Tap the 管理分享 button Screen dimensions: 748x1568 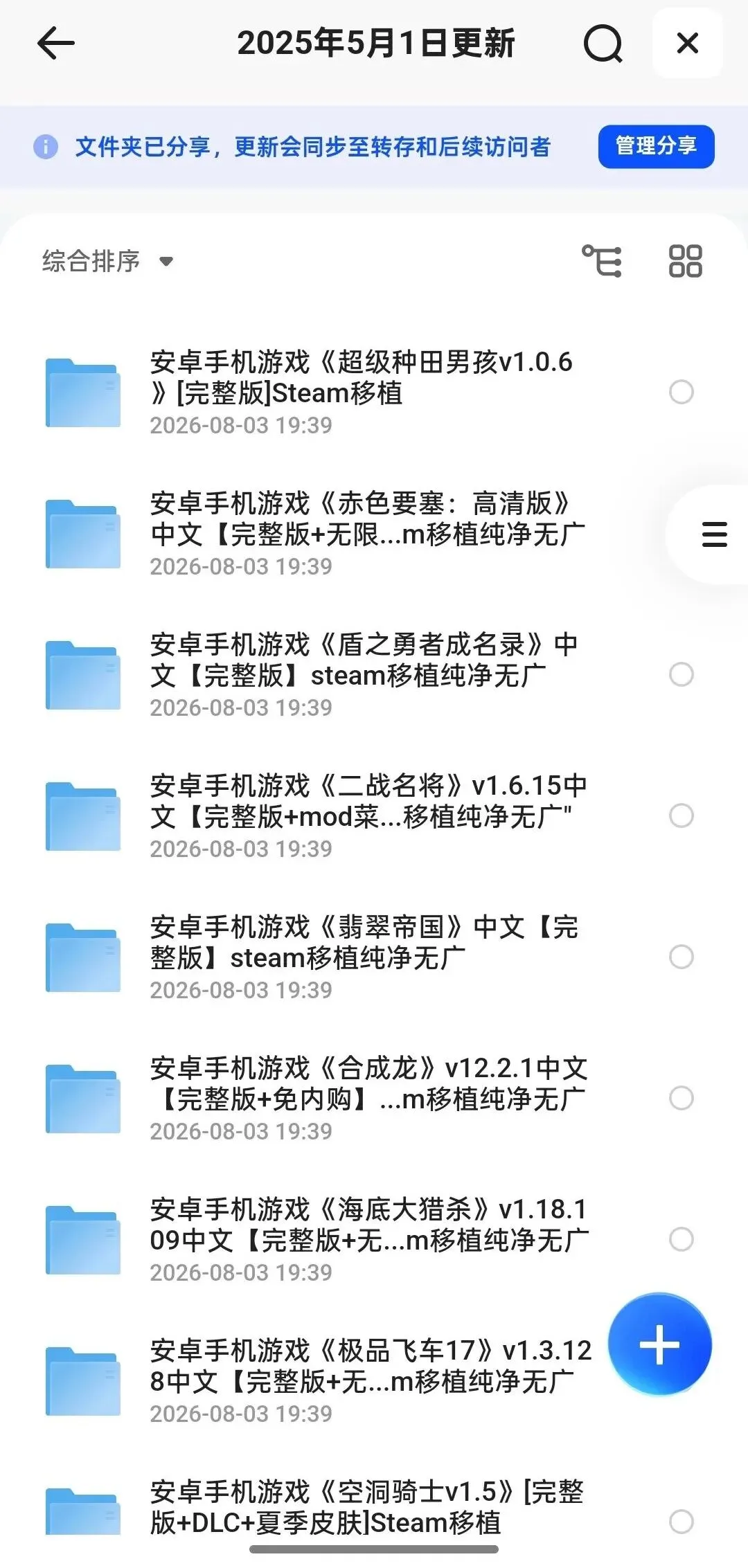(x=656, y=146)
